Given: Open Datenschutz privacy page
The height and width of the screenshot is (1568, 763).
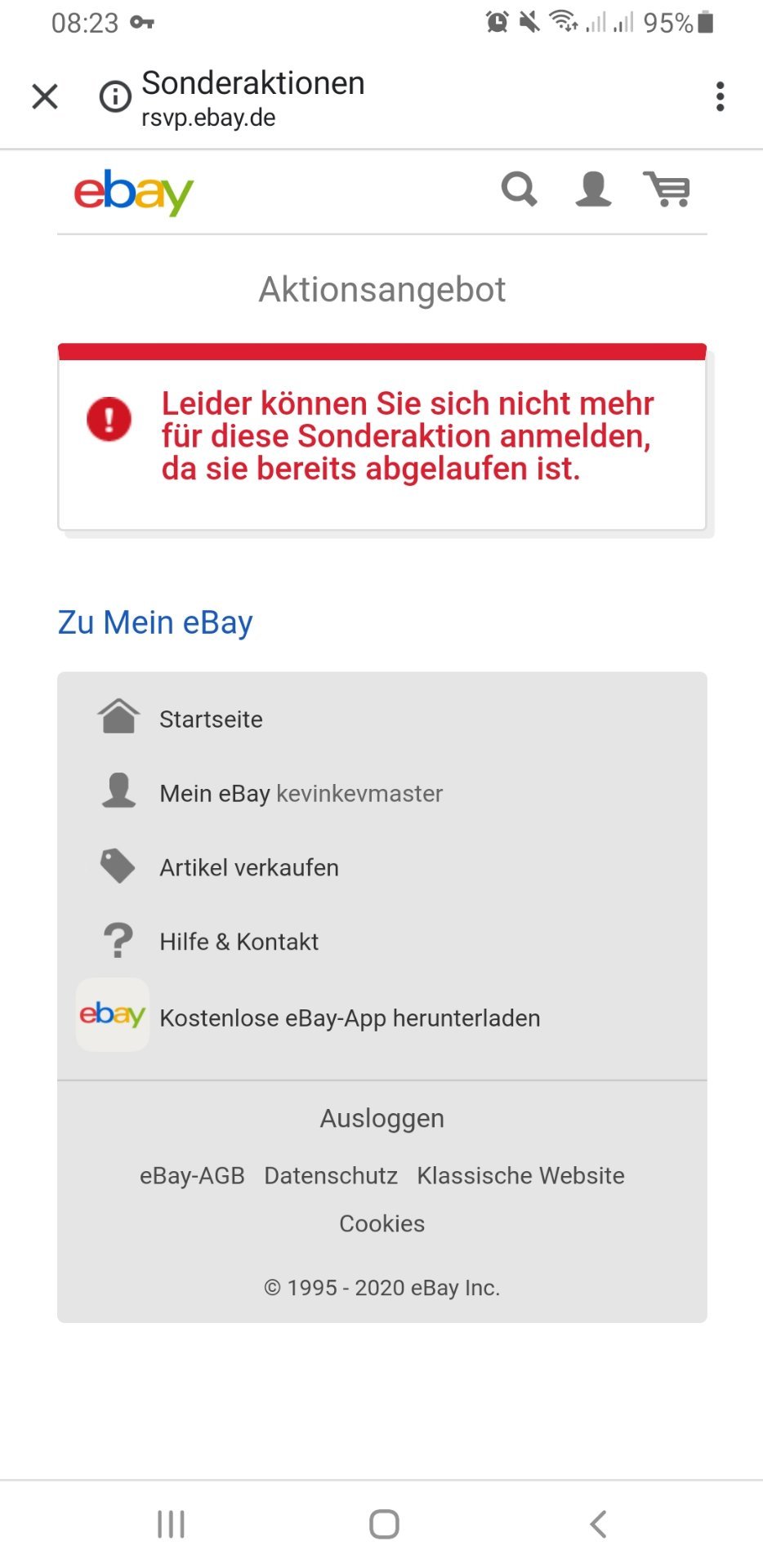Looking at the screenshot, I should 331,1175.
